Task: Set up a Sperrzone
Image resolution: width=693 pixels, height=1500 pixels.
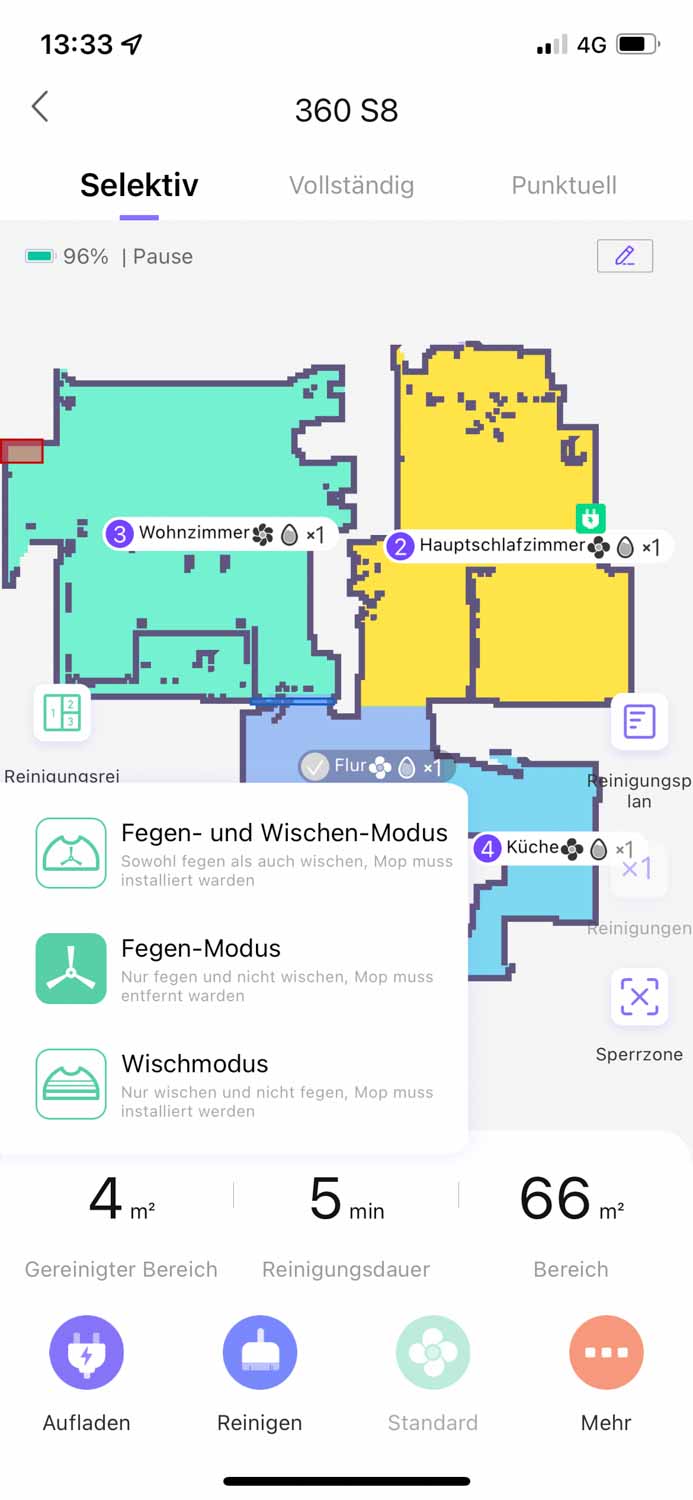Action: pos(639,997)
